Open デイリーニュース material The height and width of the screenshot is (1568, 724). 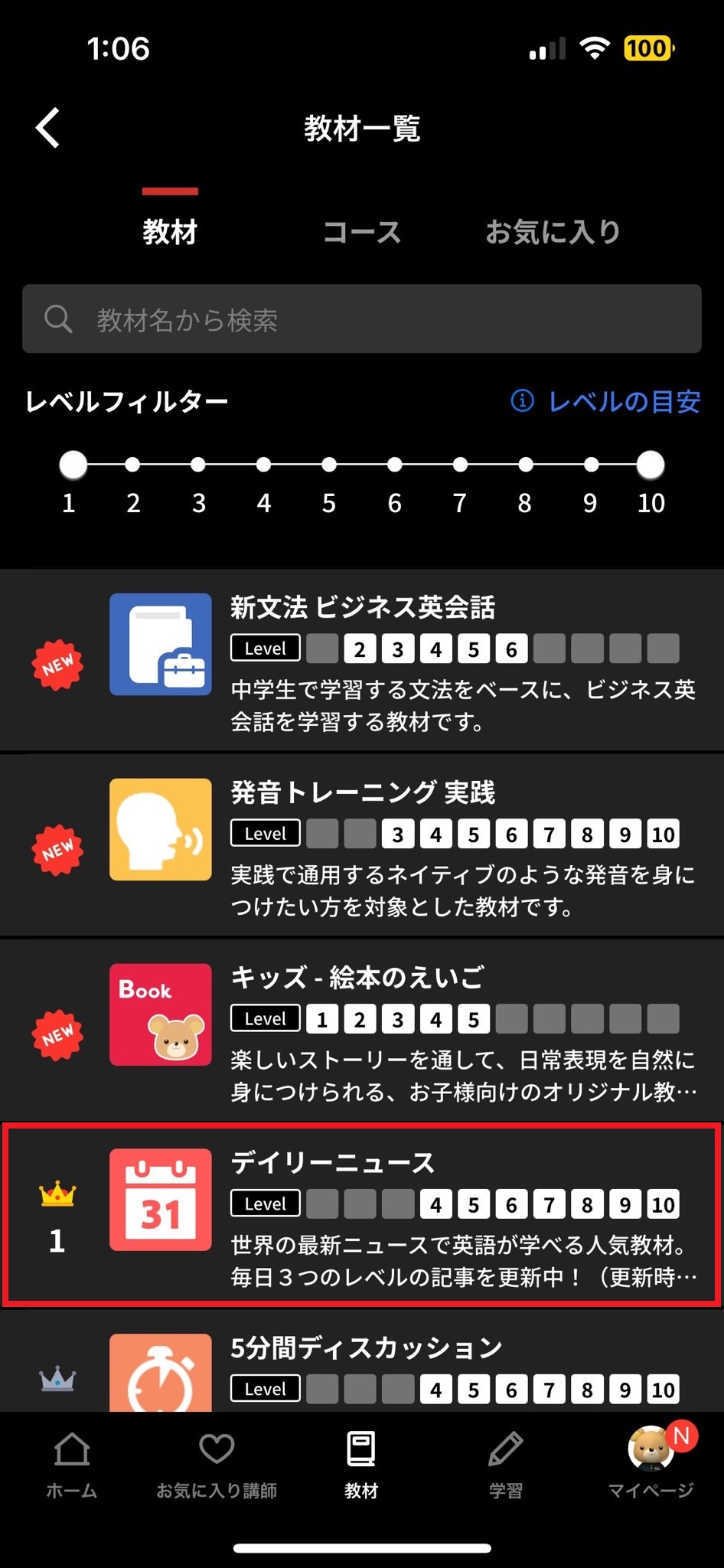[x=362, y=1215]
